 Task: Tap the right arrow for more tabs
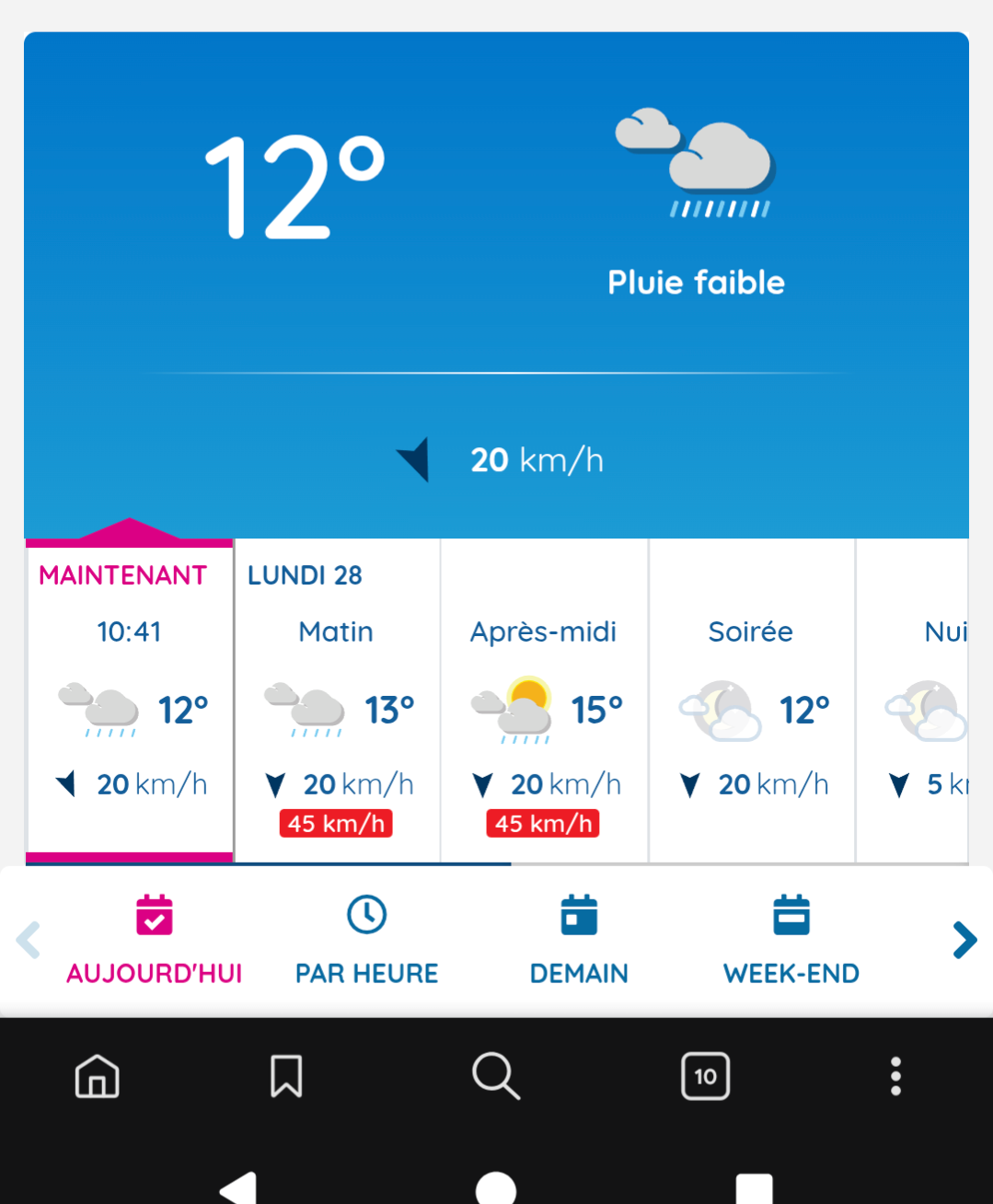click(x=964, y=940)
